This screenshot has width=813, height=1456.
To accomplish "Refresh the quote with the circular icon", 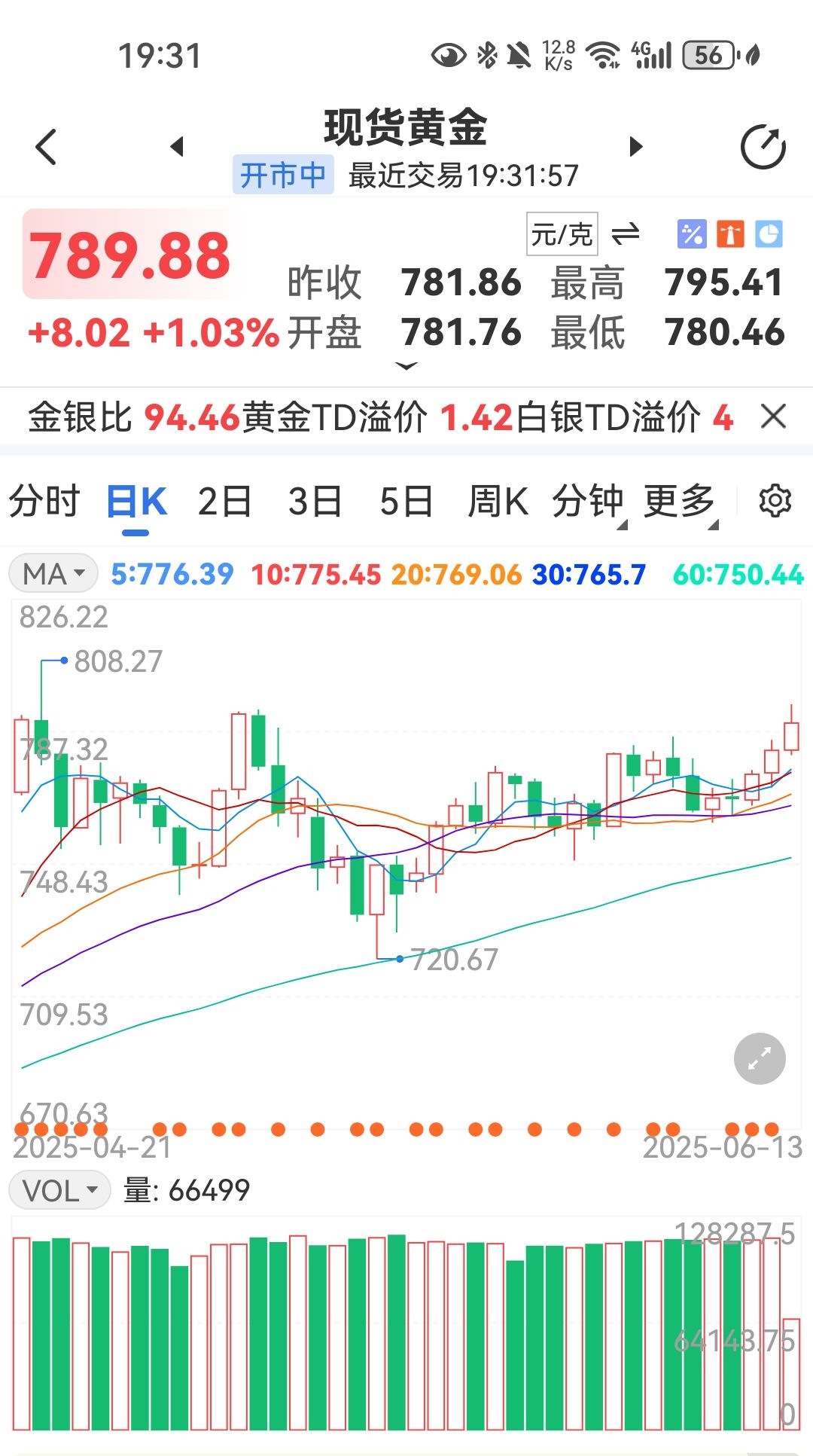I will point(763,147).
